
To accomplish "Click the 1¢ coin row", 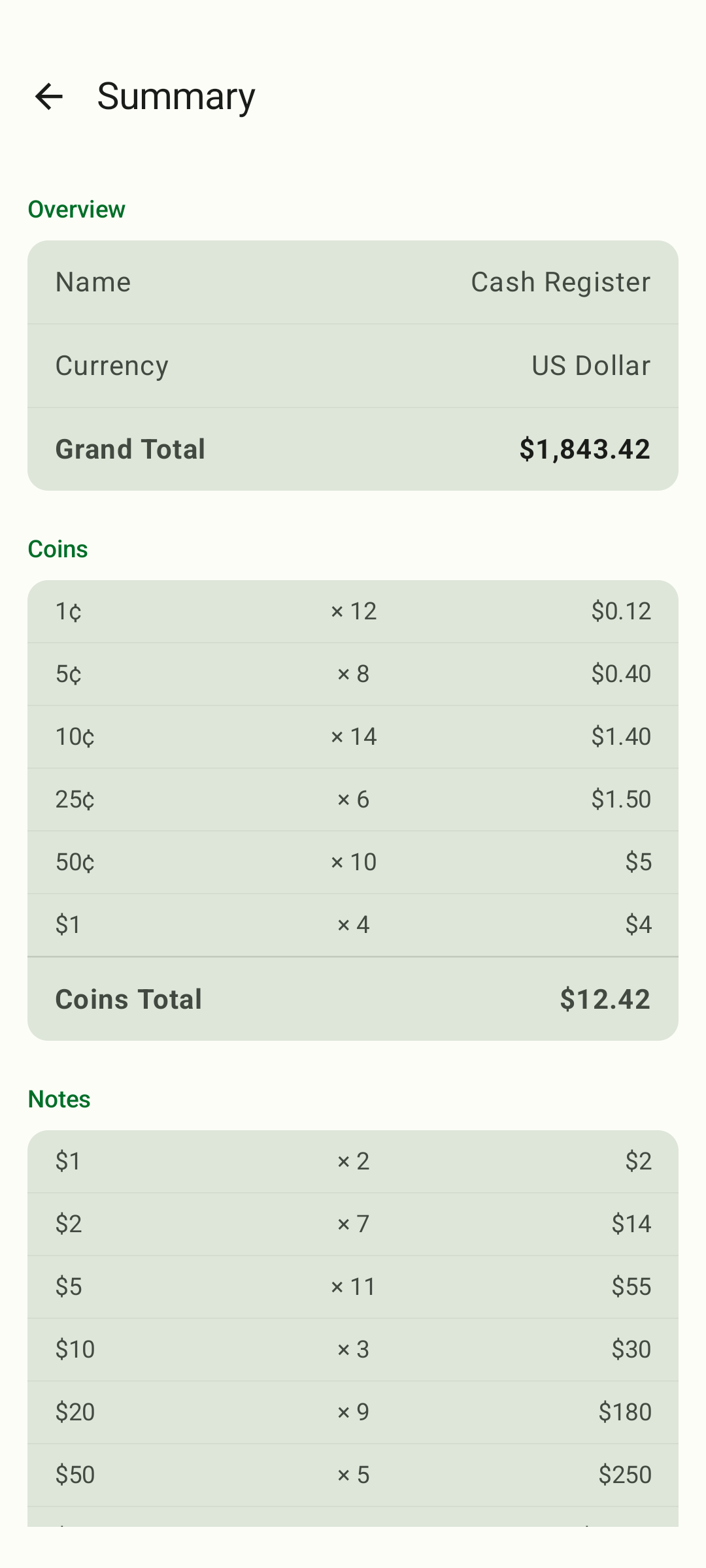I will coord(353,611).
